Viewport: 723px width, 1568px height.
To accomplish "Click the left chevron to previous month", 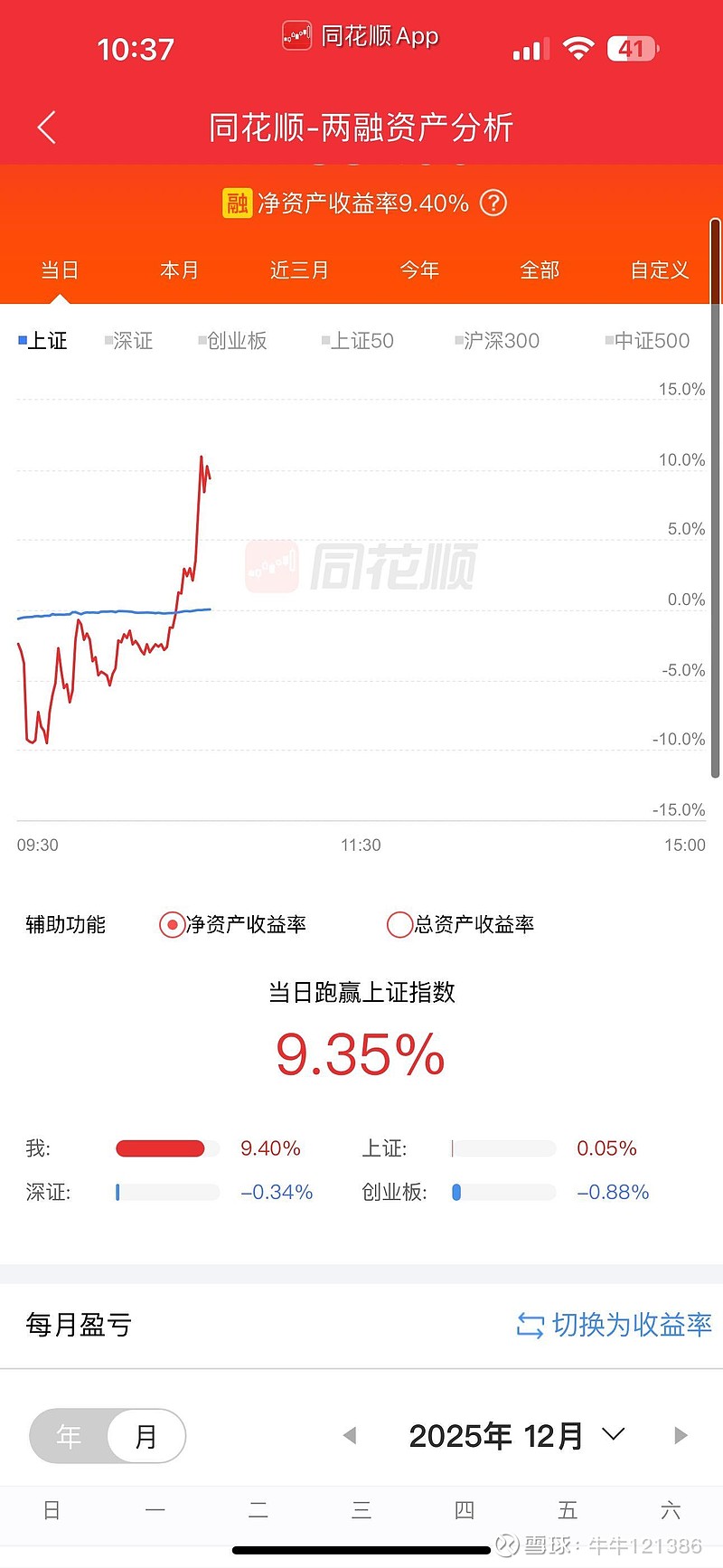I will [x=351, y=1436].
